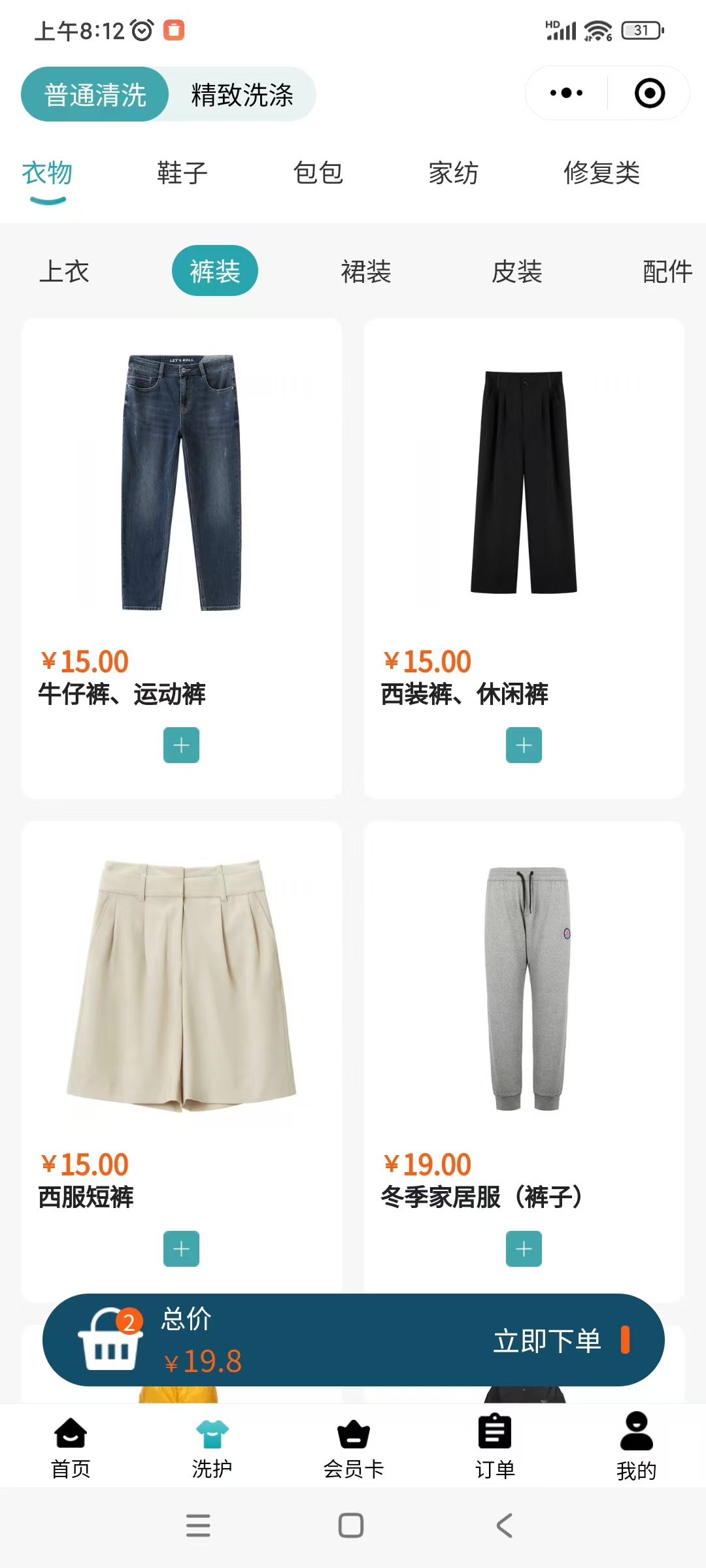Add 西装裤、休闲裤 to the cart

click(x=524, y=745)
